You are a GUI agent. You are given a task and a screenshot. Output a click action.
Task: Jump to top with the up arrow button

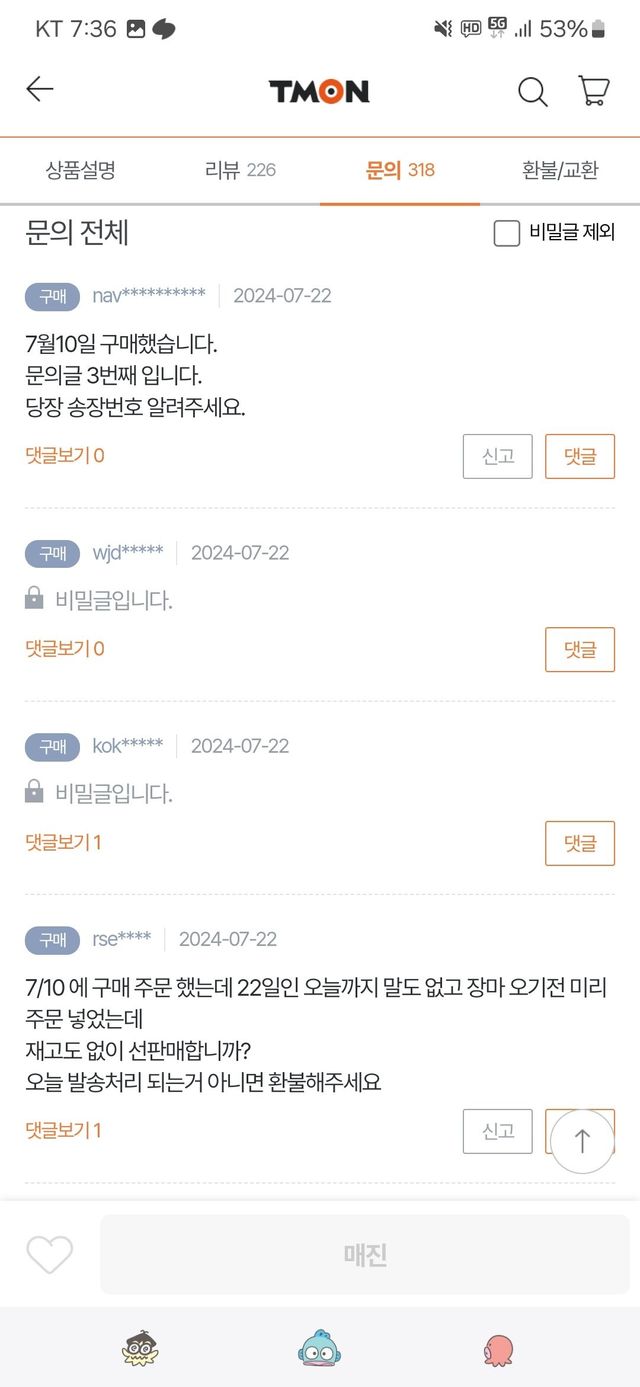[582, 1141]
